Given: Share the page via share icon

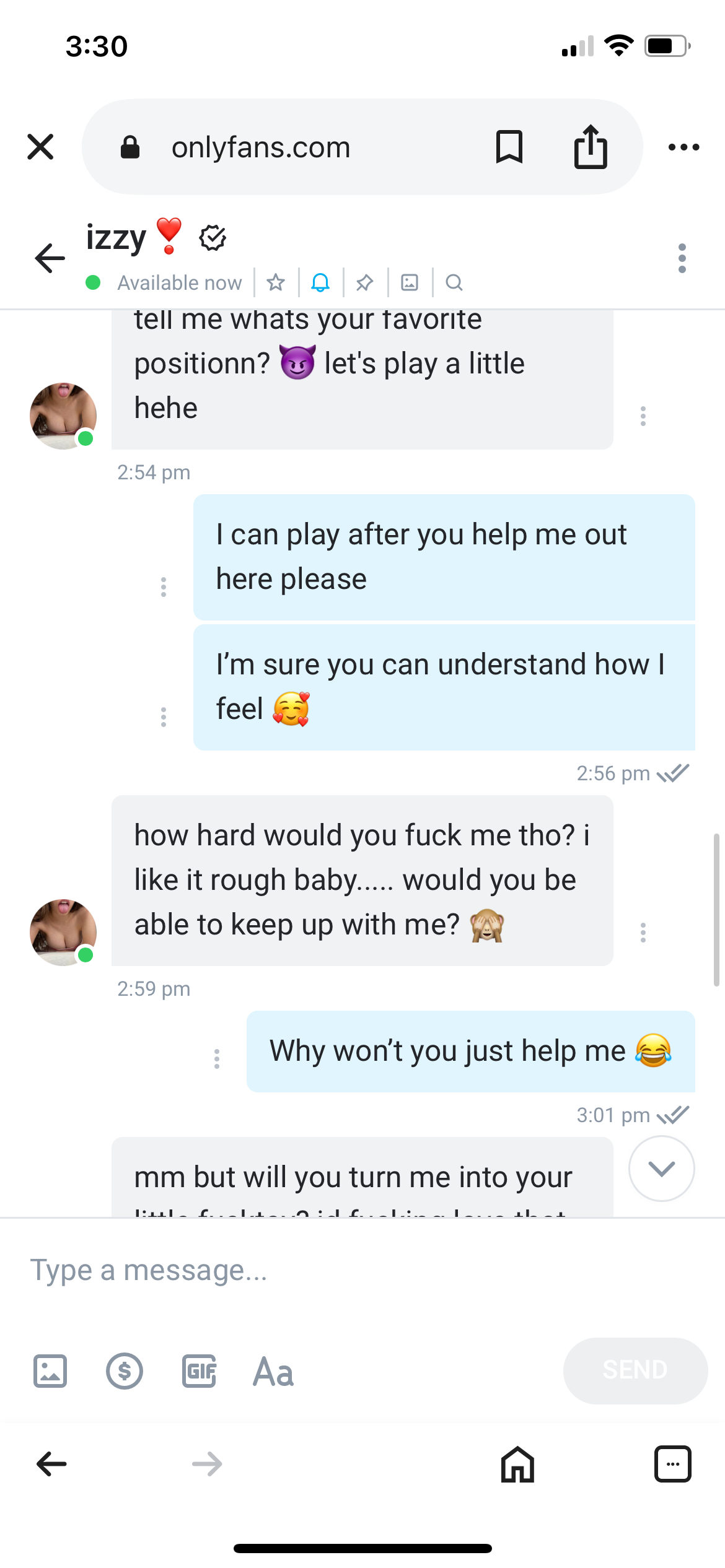Looking at the screenshot, I should tap(591, 147).
